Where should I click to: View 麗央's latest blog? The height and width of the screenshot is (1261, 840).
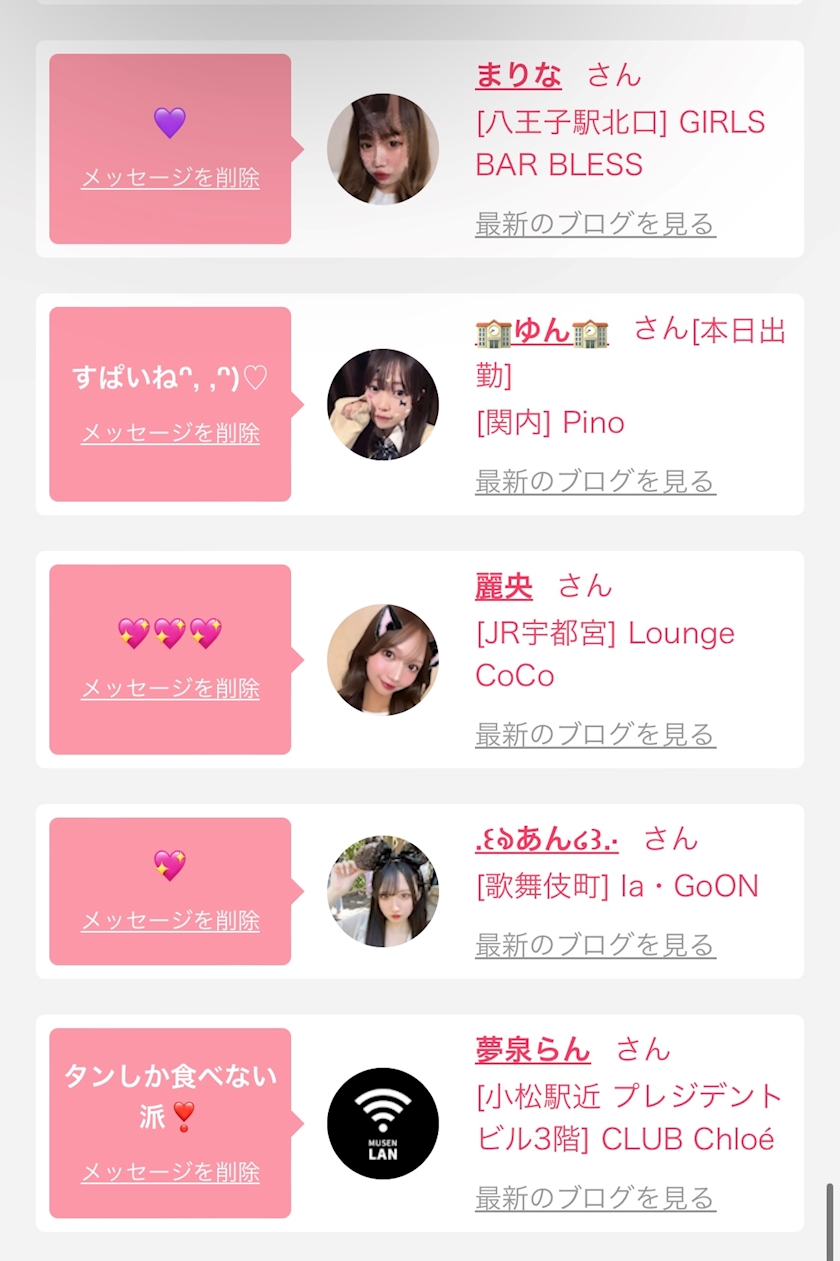[595, 734]
